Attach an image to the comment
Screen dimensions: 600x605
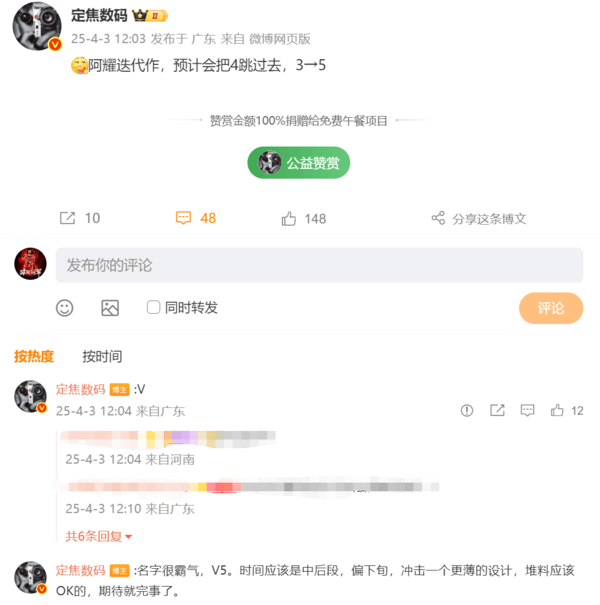coord(110,308)
